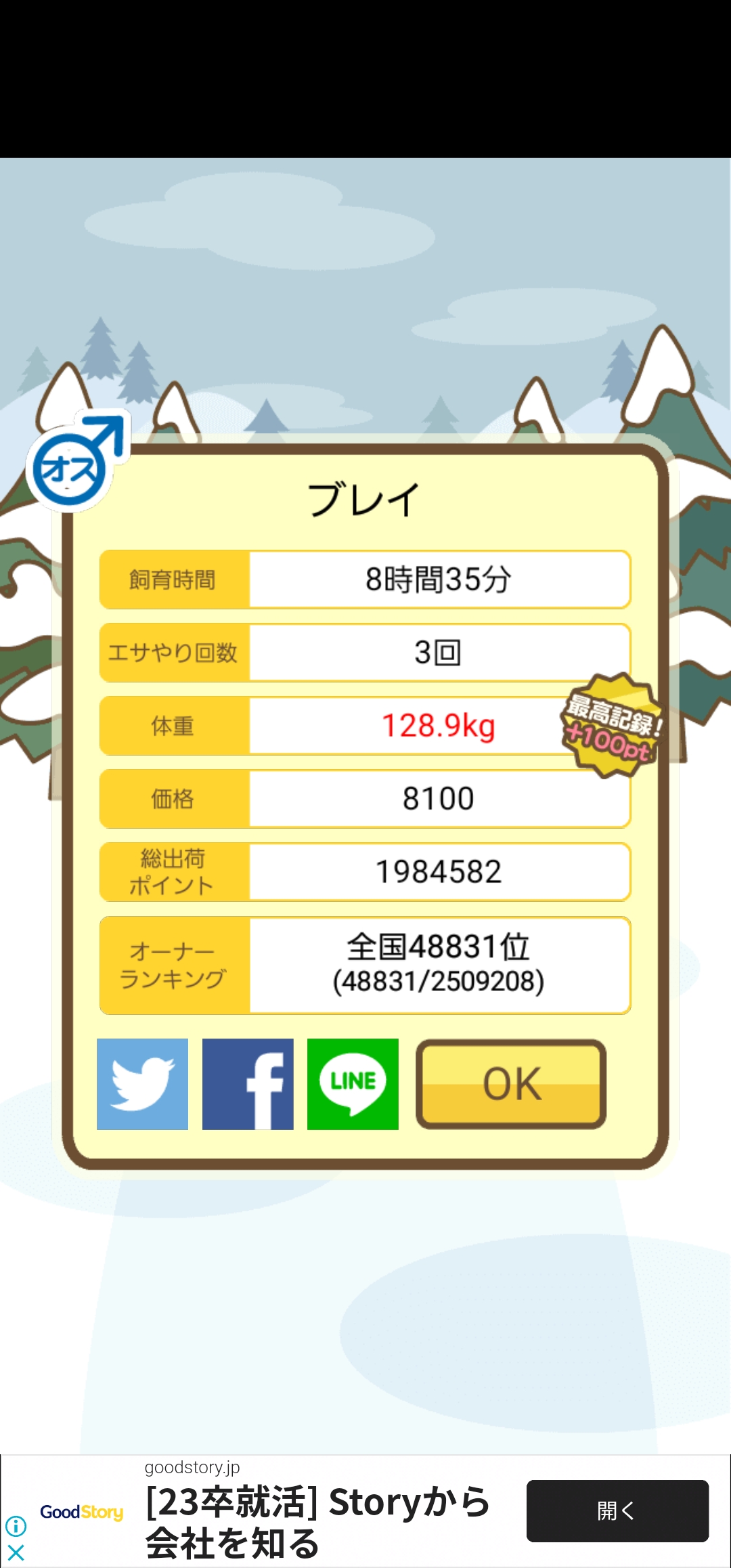Open the ad info icon
The image size is (731, 1568).
(x=16, y=1526)
